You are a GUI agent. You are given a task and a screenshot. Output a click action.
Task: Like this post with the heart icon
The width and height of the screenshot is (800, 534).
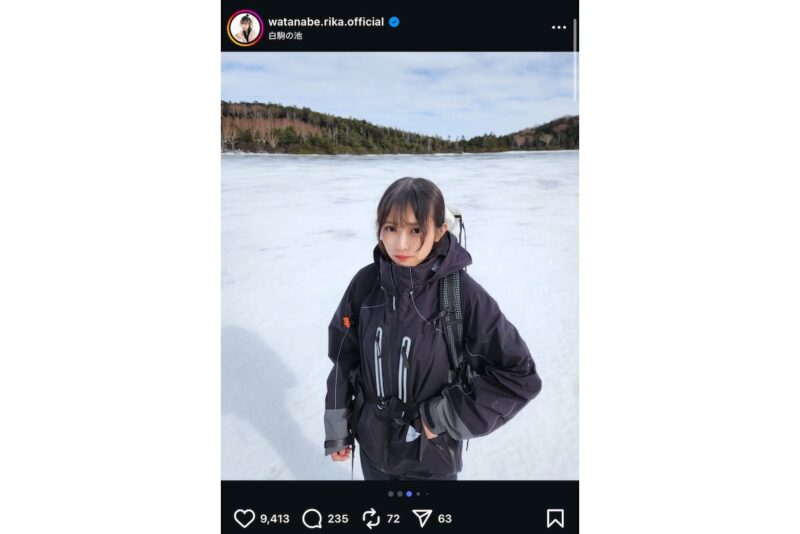pyautogui.click(x=244, y=518)
